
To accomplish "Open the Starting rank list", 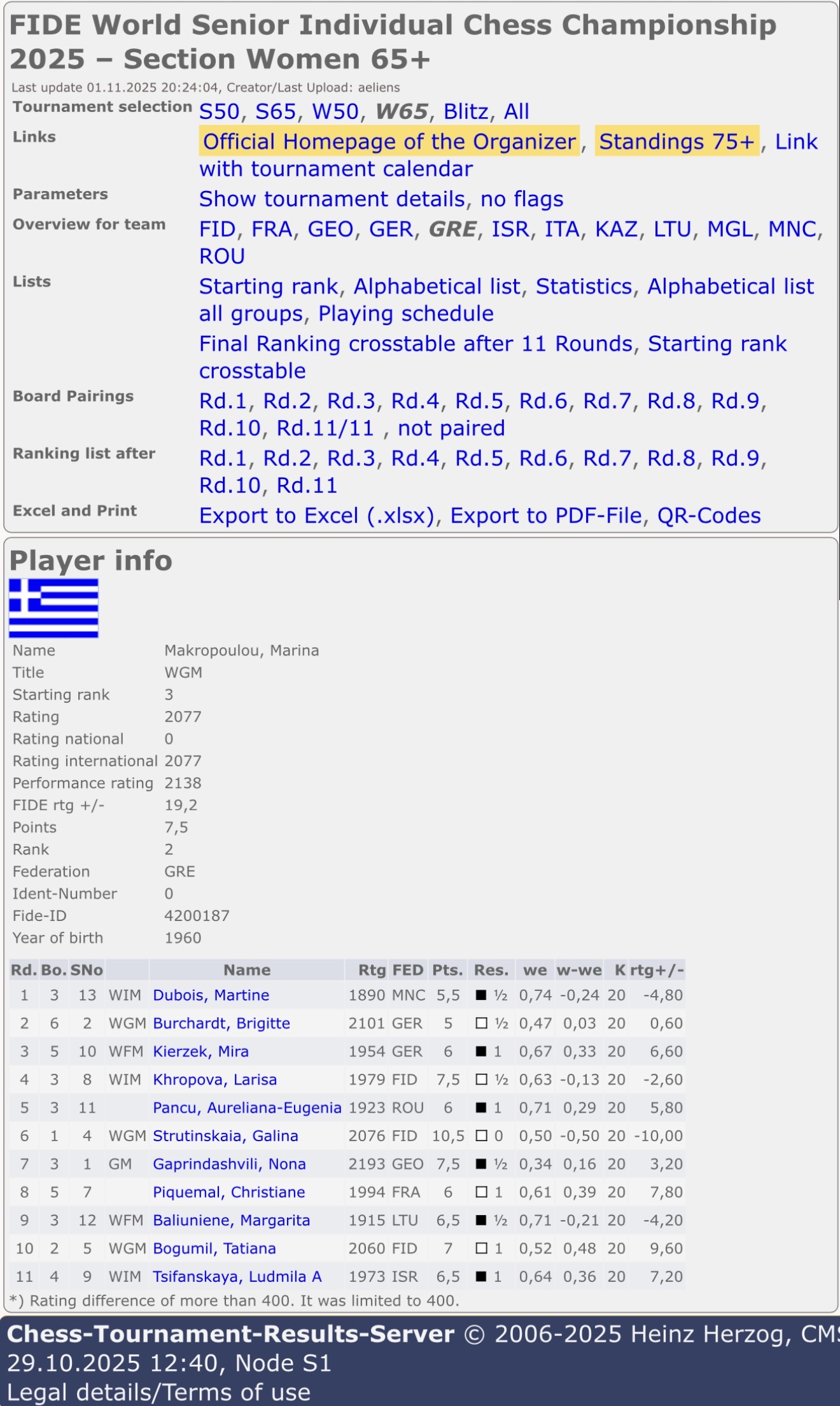I will (x=269, y=286).
